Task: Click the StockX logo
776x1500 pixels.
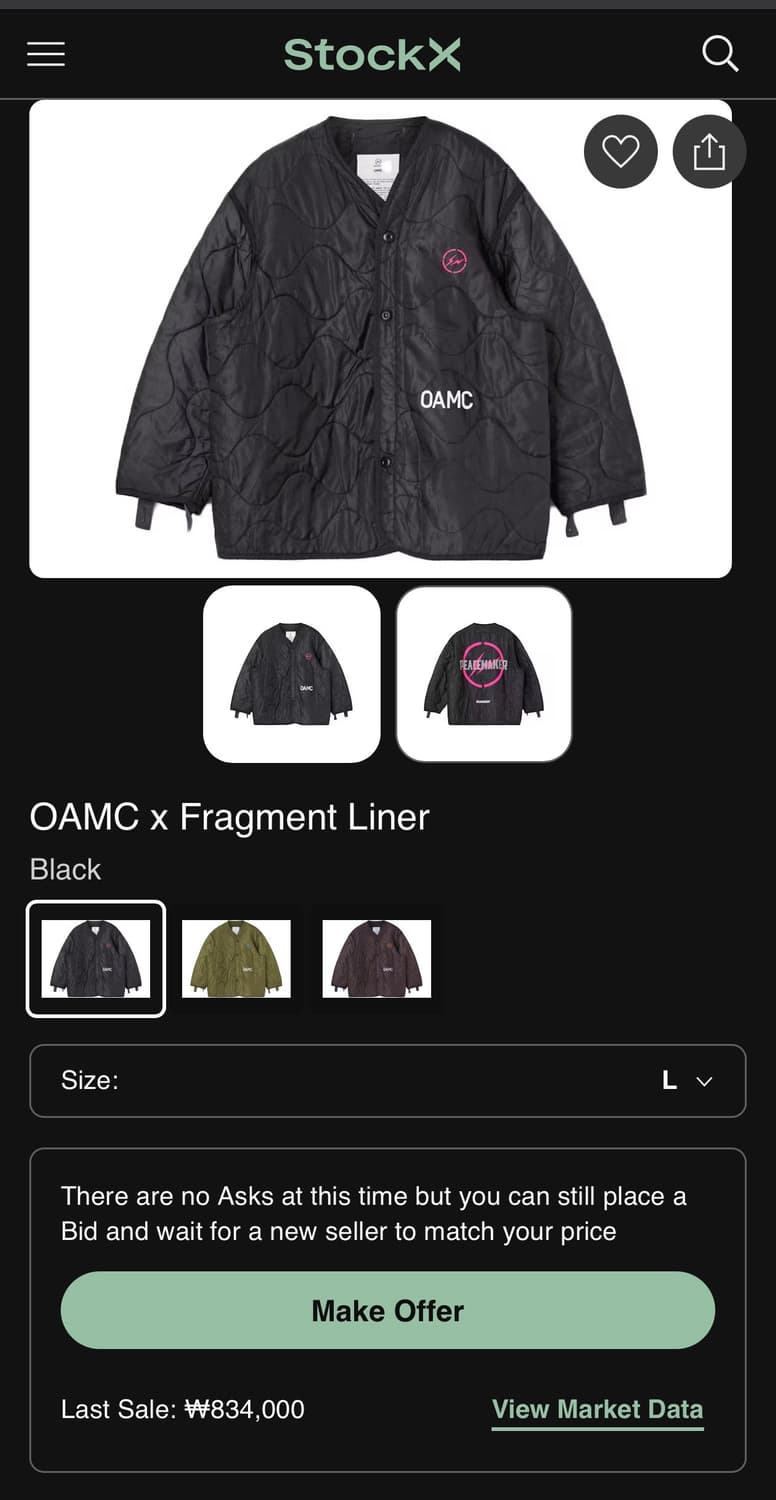Action: pyautogui.click(x=371, y=54)
